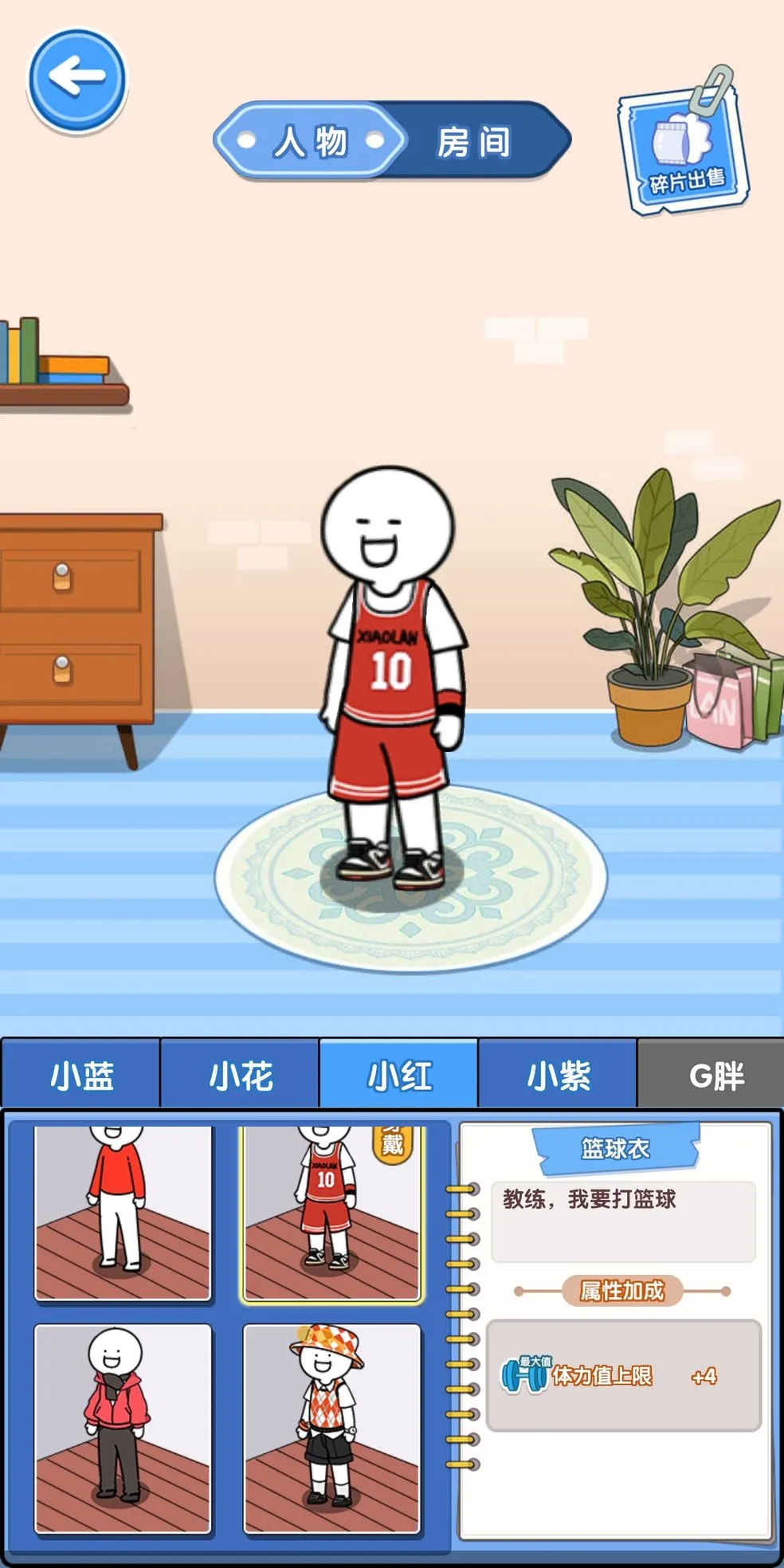Switch to the 人物 tab
Viewport: 784px width, 1568px height.
click(x=311, y=142)
